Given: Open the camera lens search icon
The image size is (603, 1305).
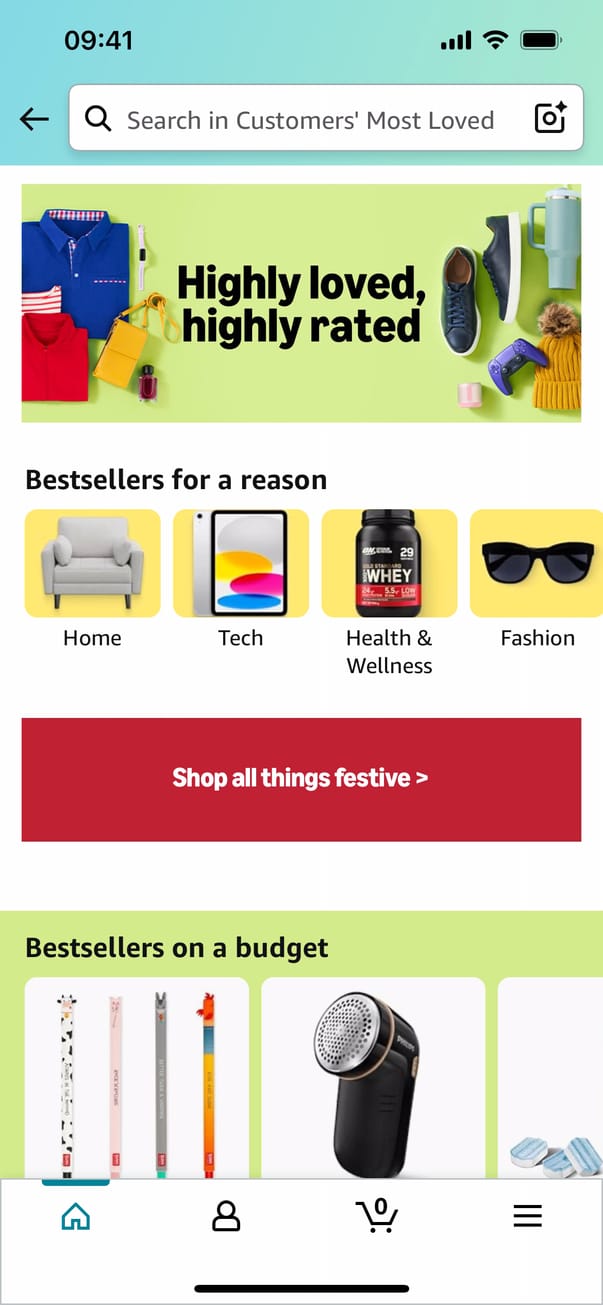Looking at the screenshot, I should 550,119.
